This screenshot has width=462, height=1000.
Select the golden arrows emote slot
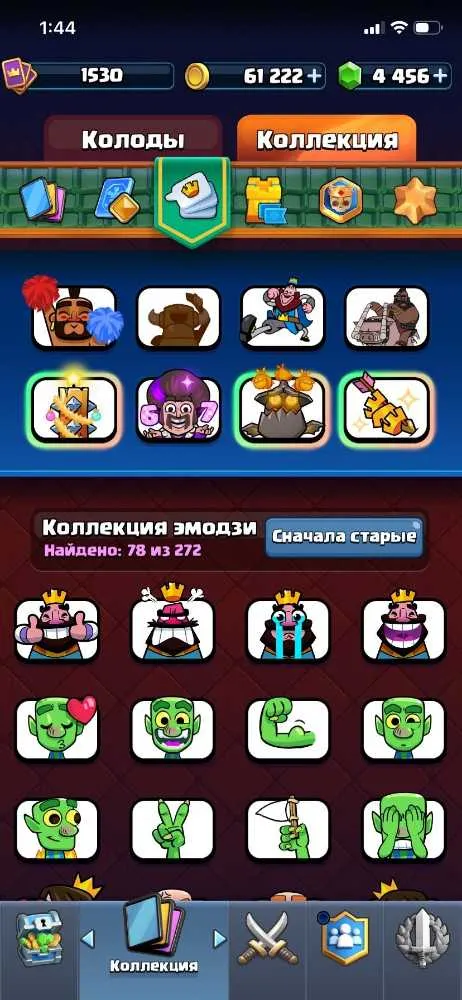[387, 409]
